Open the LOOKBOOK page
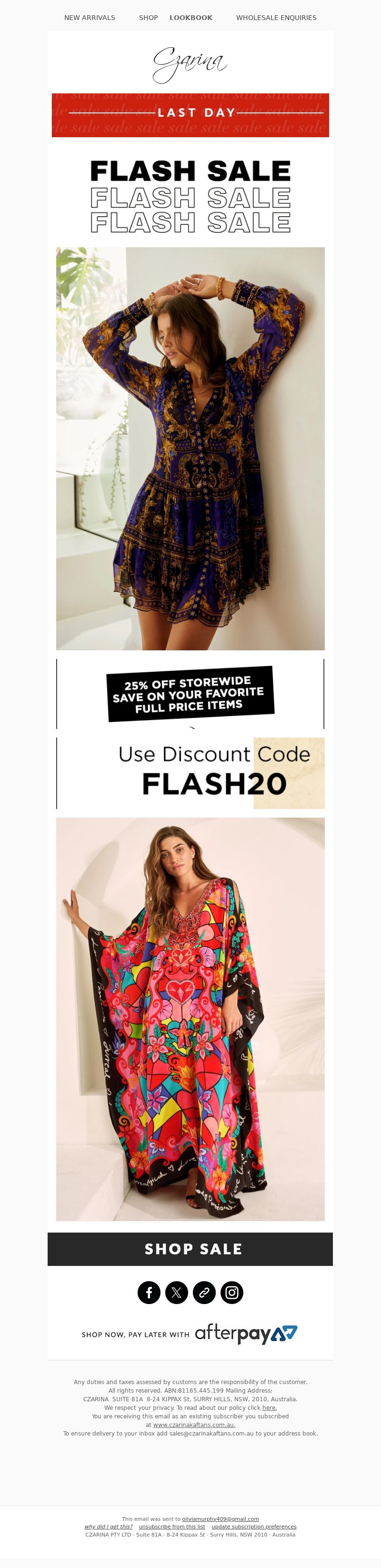The image size is (381, 1568). coord(190,18)
